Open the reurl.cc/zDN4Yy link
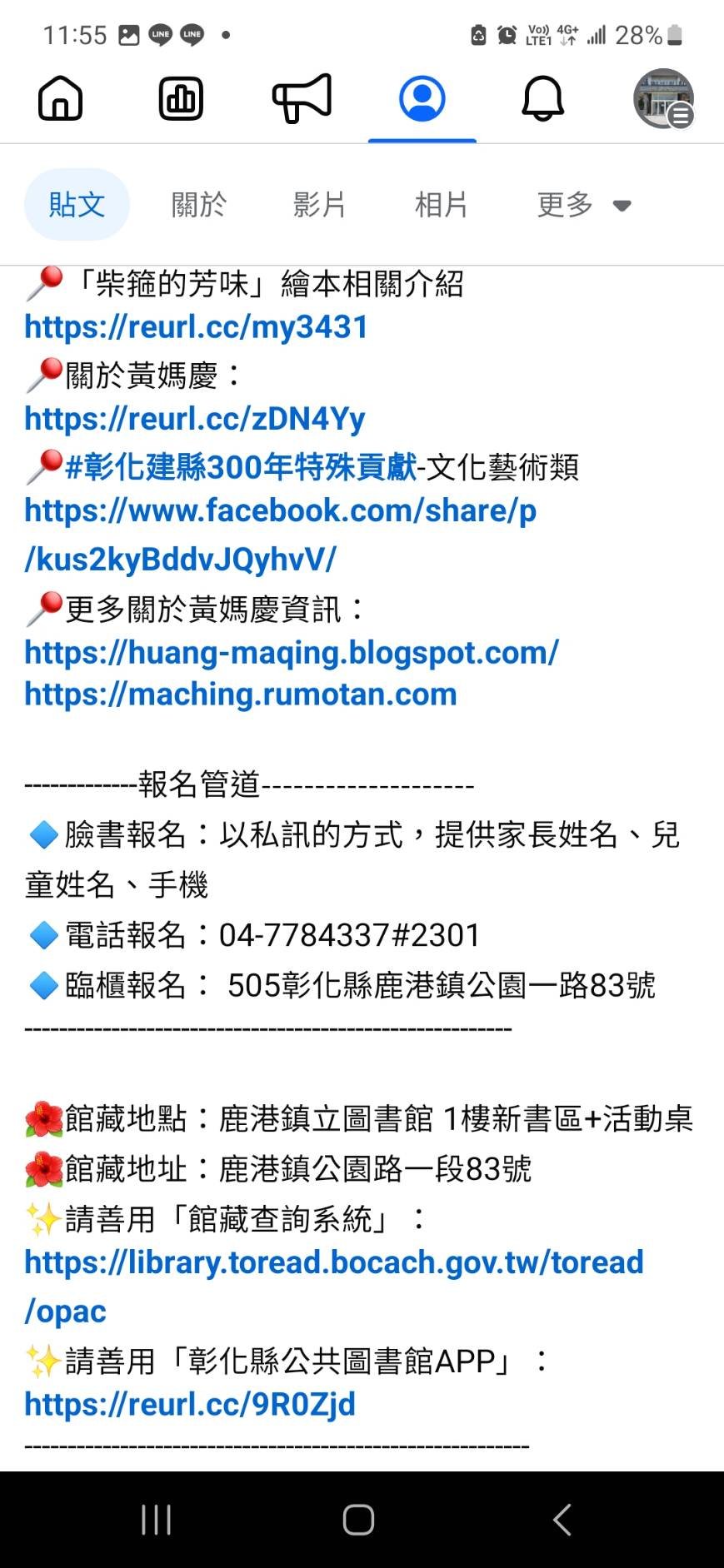This screenshot has width=724, height=1568. [194, 419]
